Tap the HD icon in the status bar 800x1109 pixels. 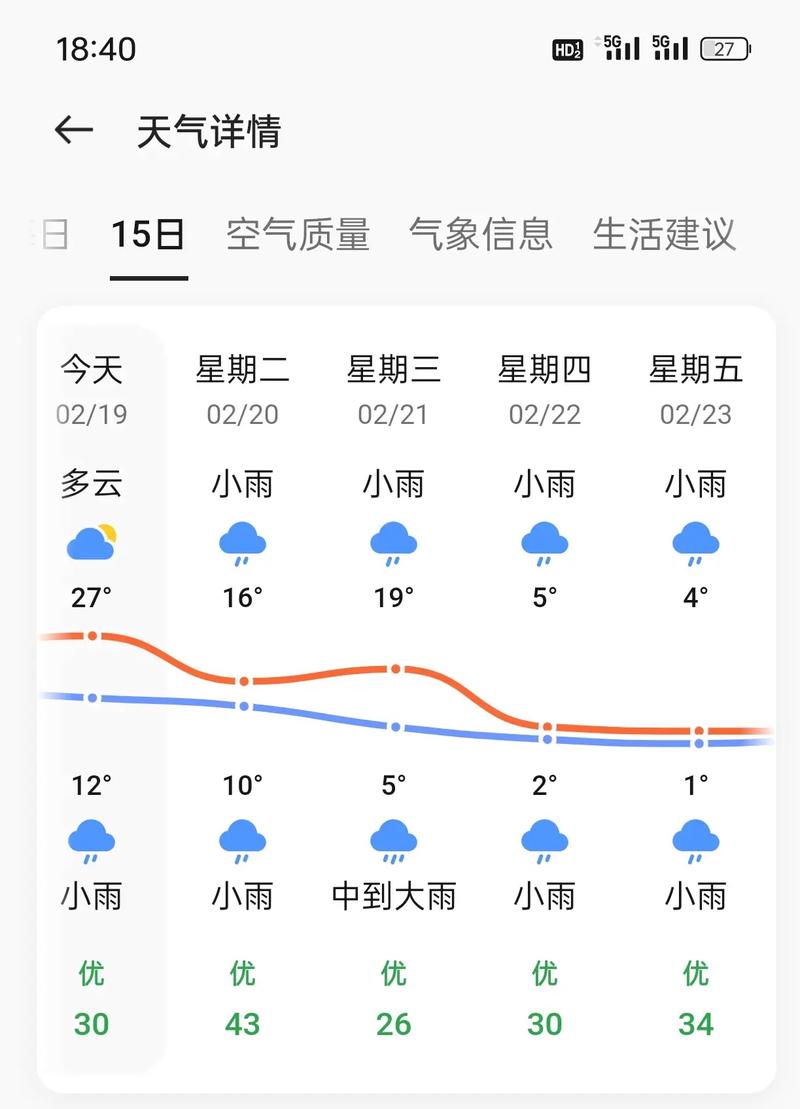tap(567, 47)
